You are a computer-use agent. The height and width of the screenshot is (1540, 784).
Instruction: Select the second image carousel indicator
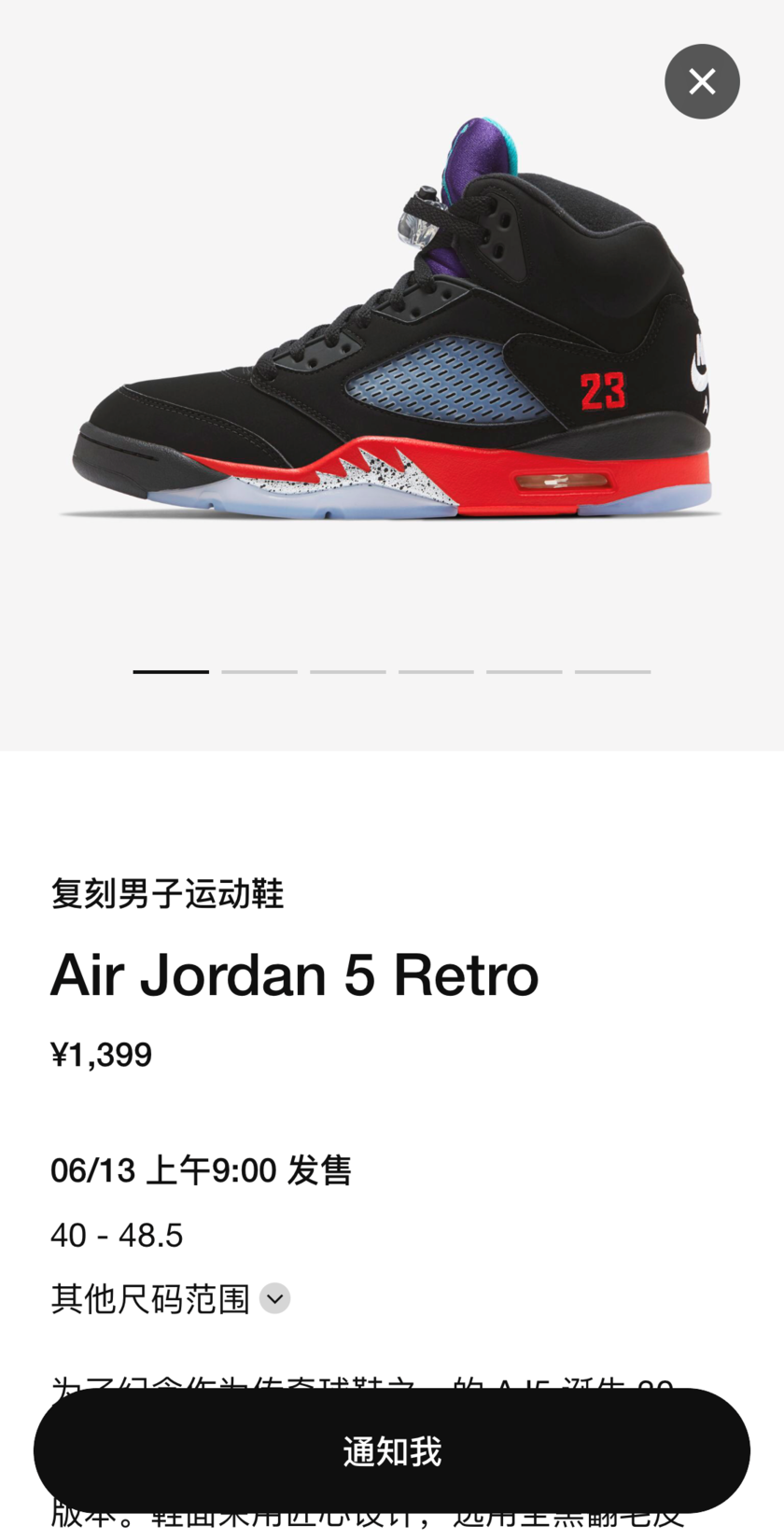click(259, 671)
